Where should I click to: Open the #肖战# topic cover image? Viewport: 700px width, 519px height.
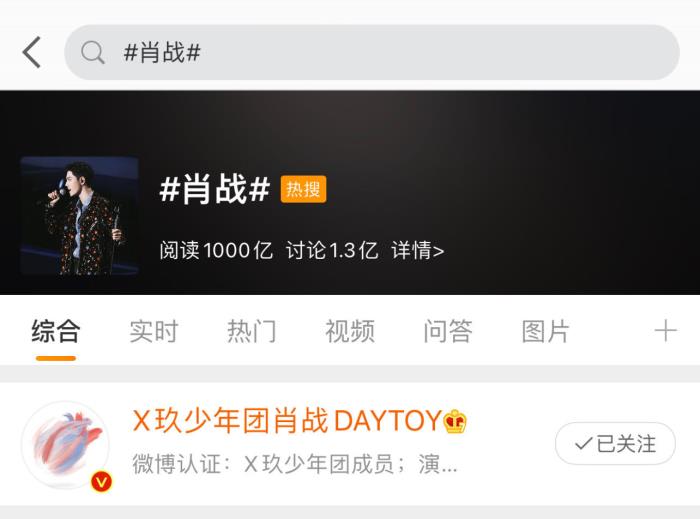pyautogui.click(x=79, y=215)
